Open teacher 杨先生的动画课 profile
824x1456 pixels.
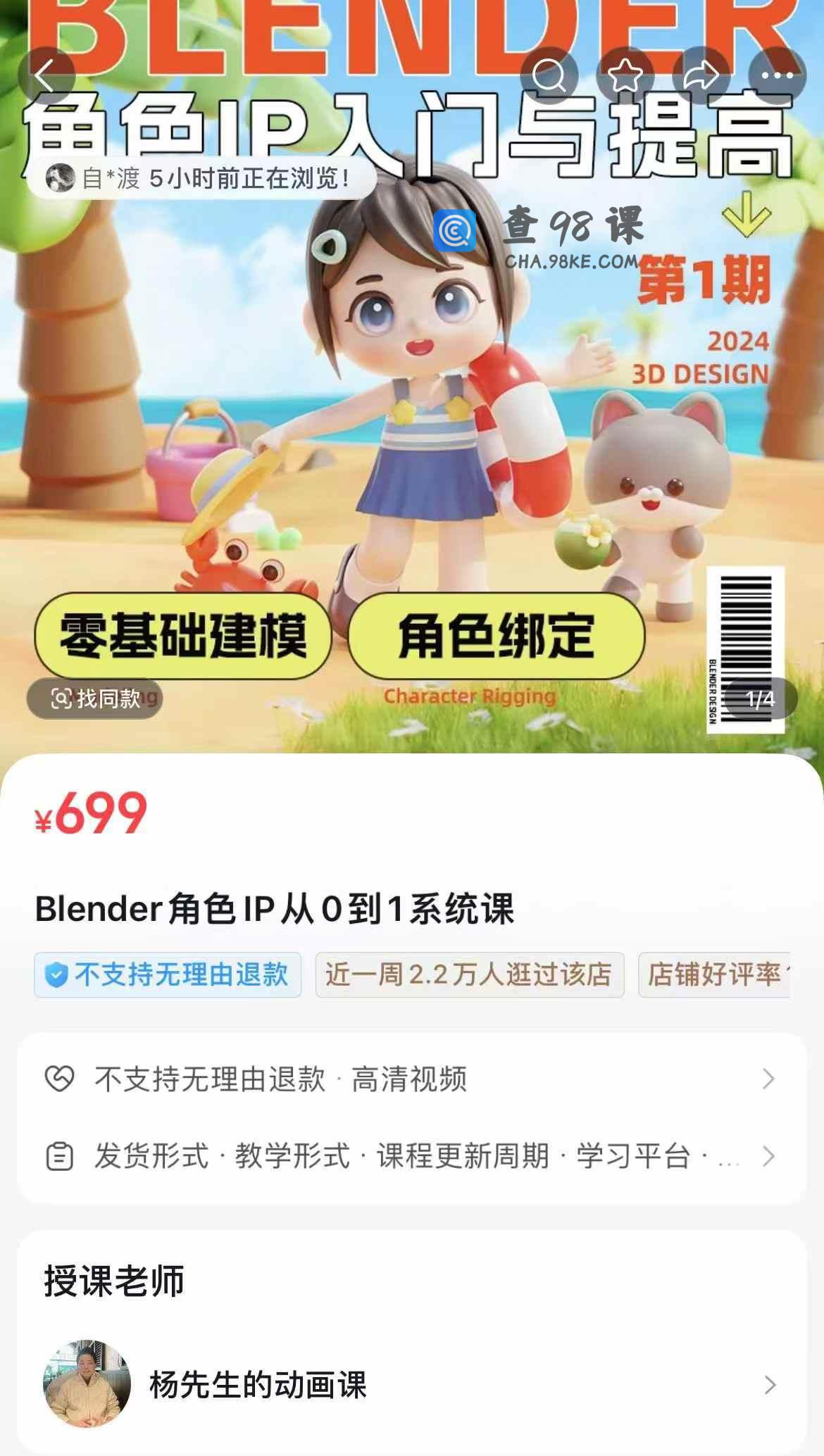411,1384
